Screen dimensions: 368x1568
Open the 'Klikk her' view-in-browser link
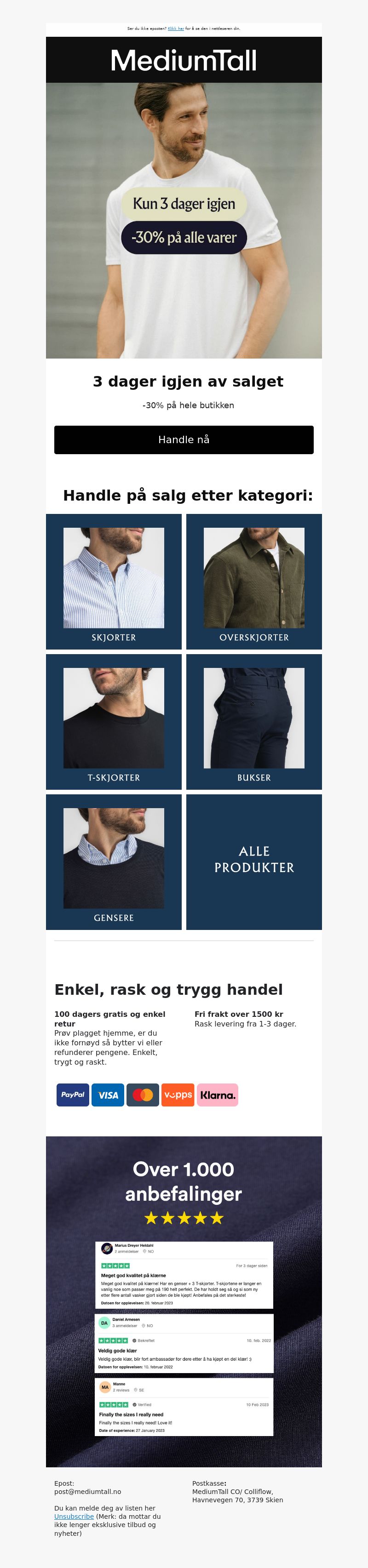[176, 29]
